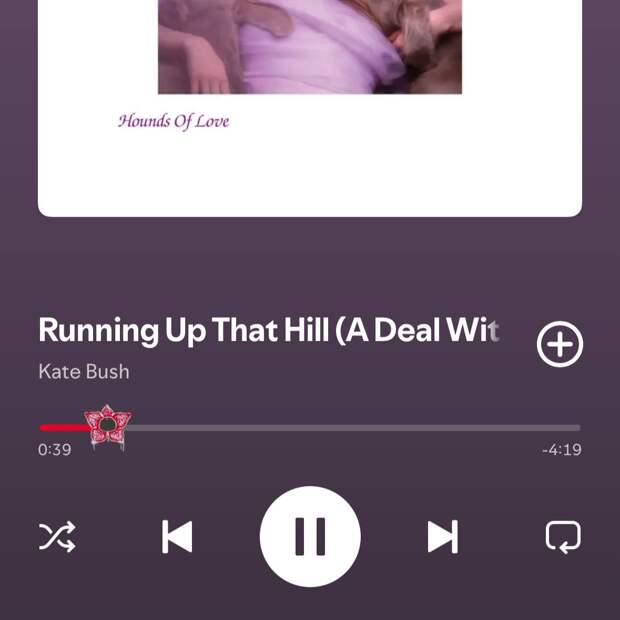Tap the playback progress bar
This screenshot has height=620, width=620.
340,428
